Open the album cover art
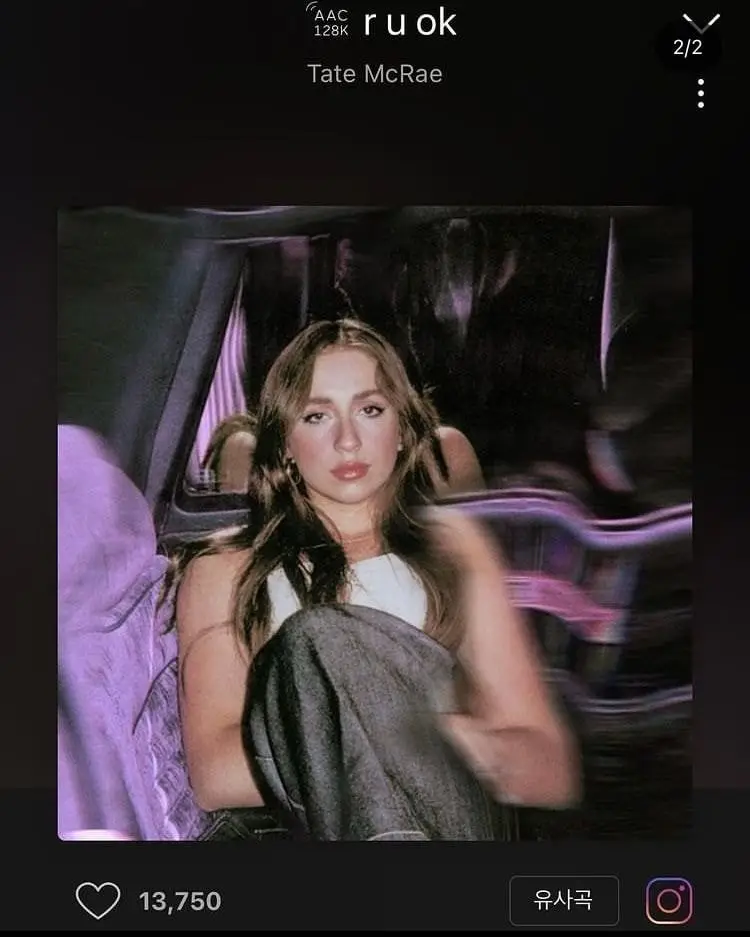This screenshot has width=750, height=937. tap(374, 523)
